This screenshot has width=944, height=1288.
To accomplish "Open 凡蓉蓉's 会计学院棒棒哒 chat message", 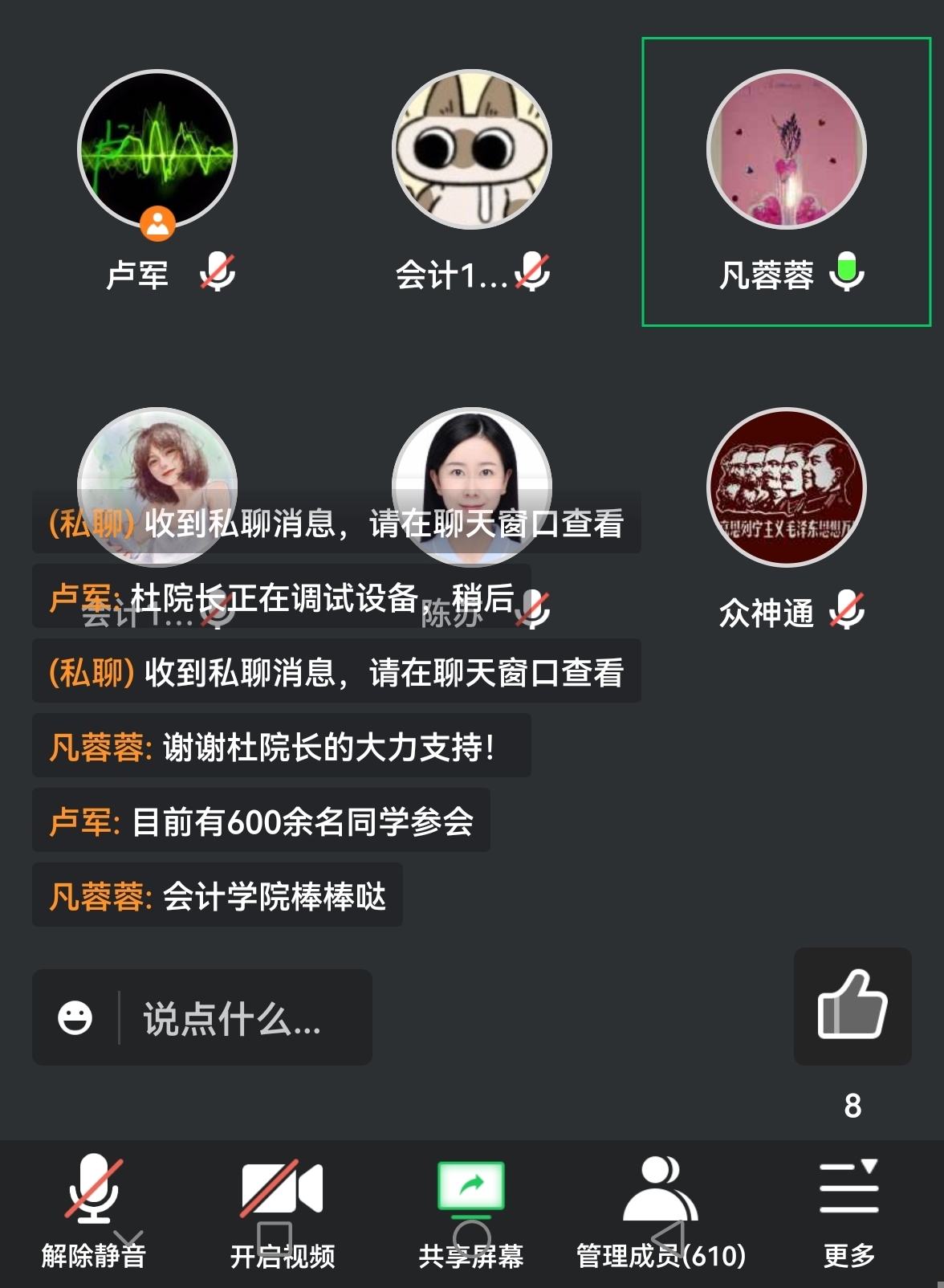I will coord(218,895).
